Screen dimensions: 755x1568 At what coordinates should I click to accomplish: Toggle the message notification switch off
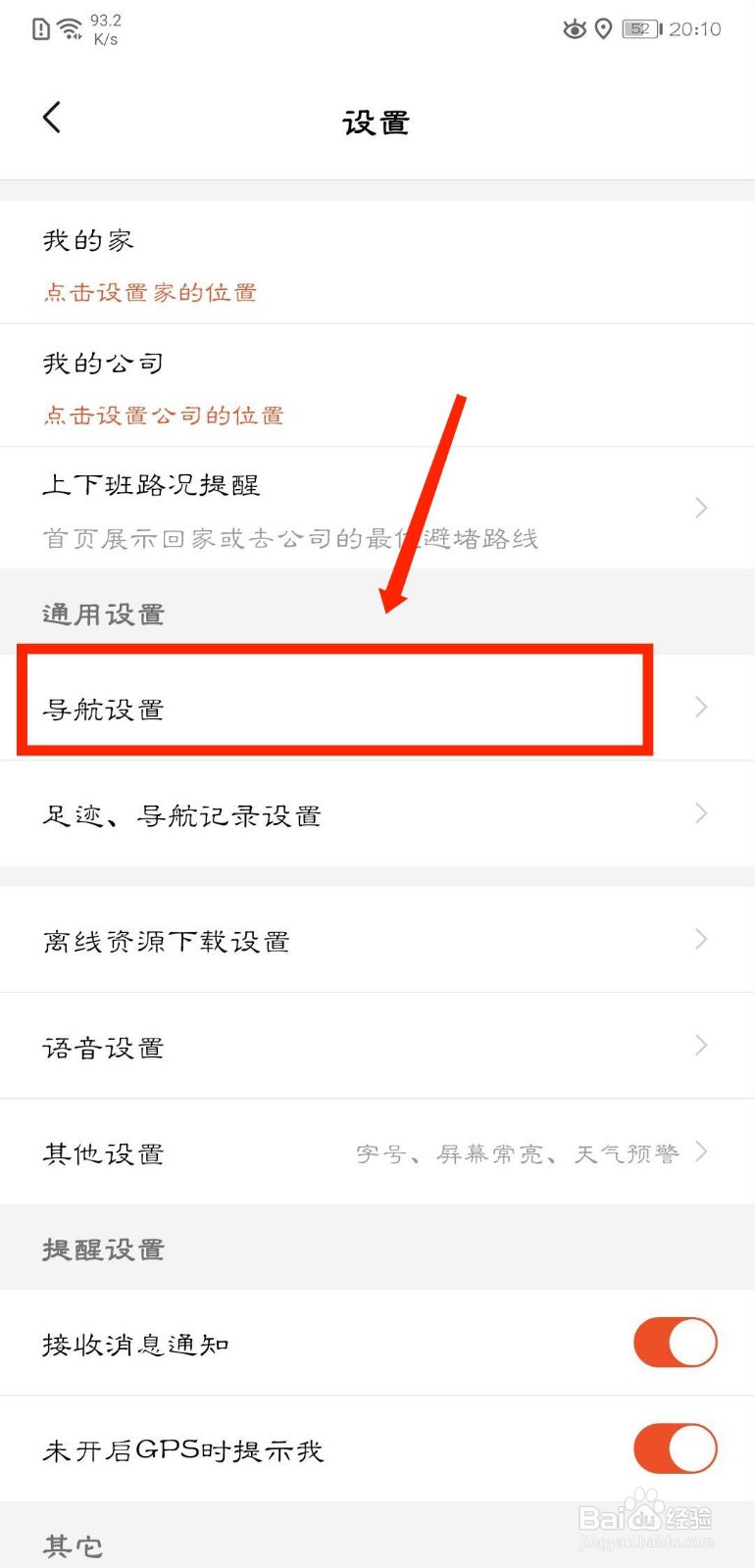[x=675, y=1344]
